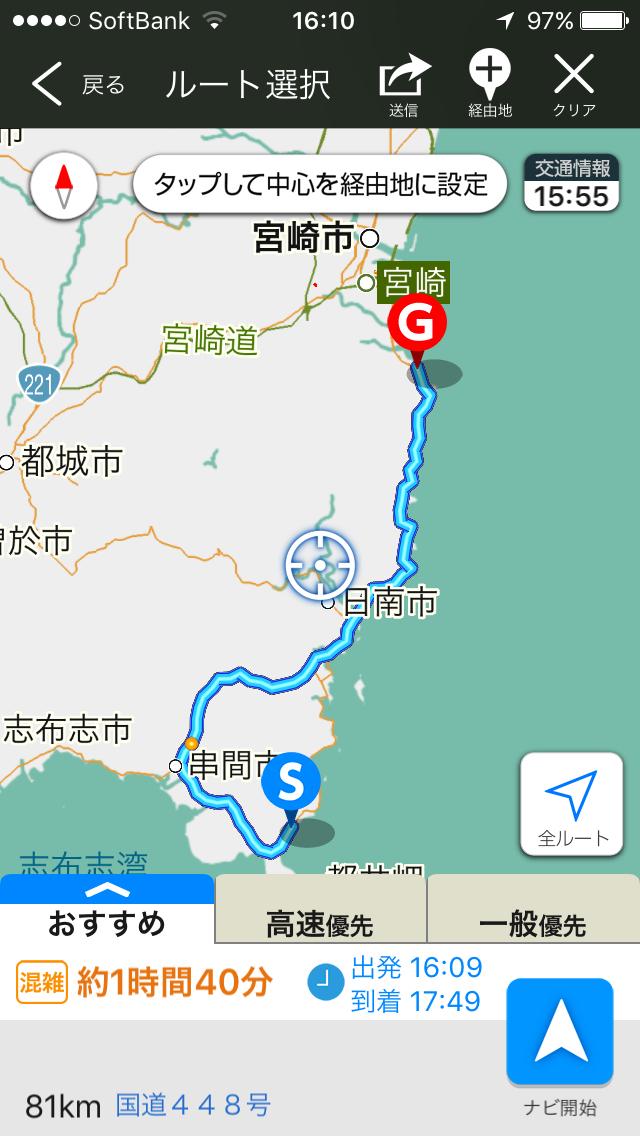Go back with the 戻る button

pos(78,85)
